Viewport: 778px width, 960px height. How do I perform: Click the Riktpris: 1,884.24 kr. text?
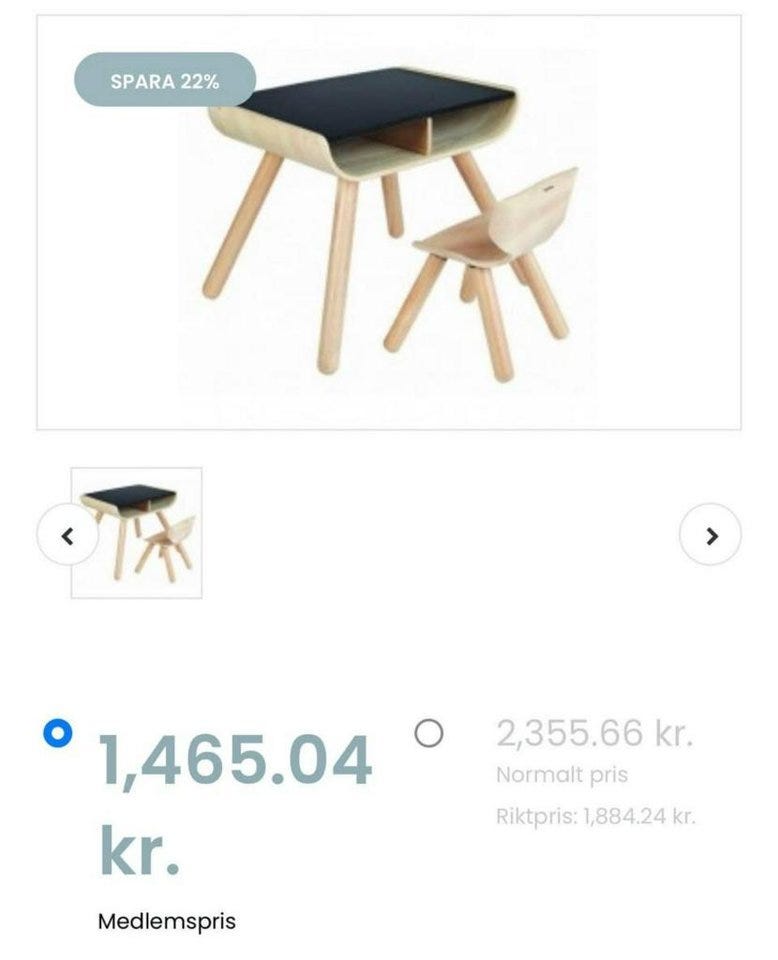[597, 815]
